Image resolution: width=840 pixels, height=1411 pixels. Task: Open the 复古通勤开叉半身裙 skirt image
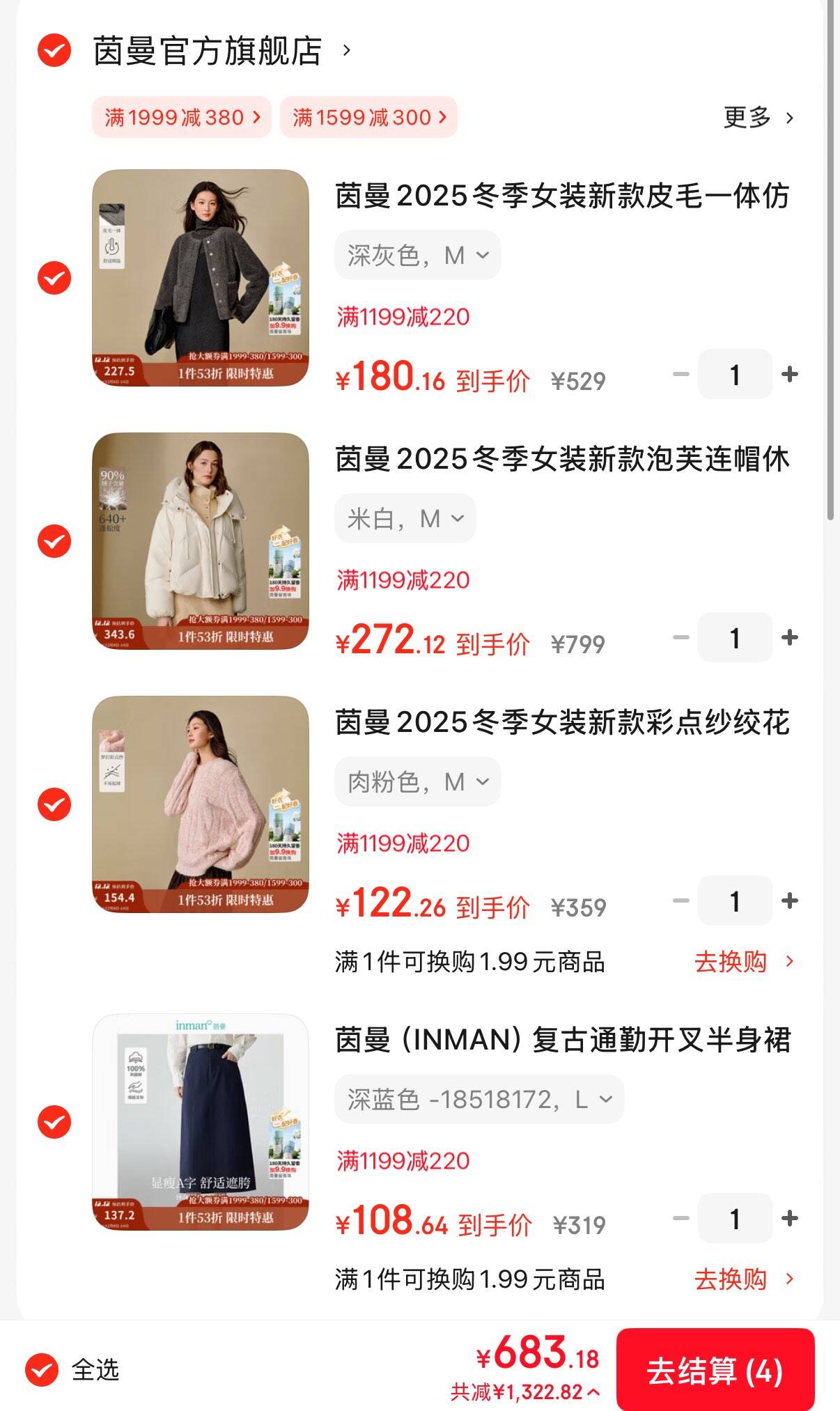pyautogui.click(x=201, y=1122)
